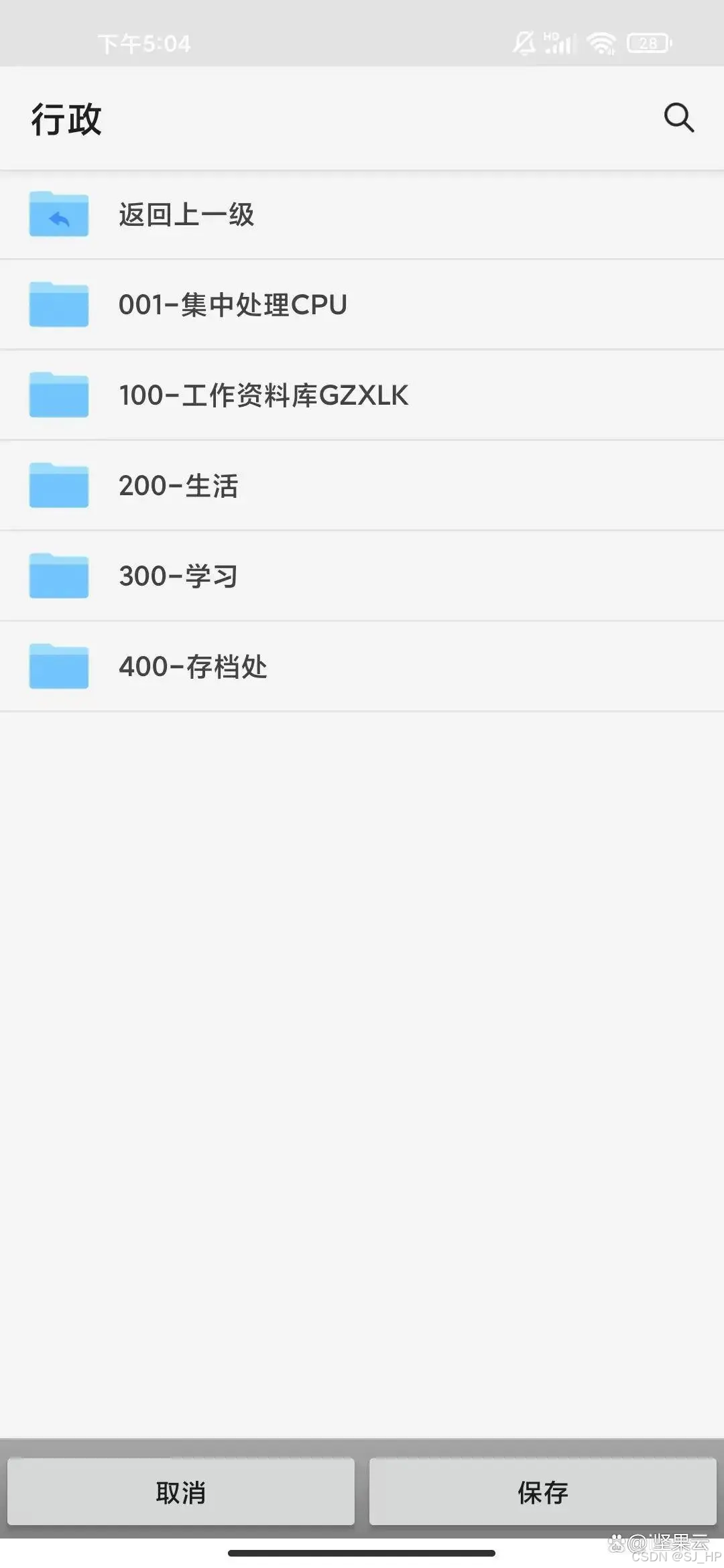The width and height of the screenshot is (724, 1568).
Task: Open the 100-工作资料库GZXLK folder
Action: [362, 395]
